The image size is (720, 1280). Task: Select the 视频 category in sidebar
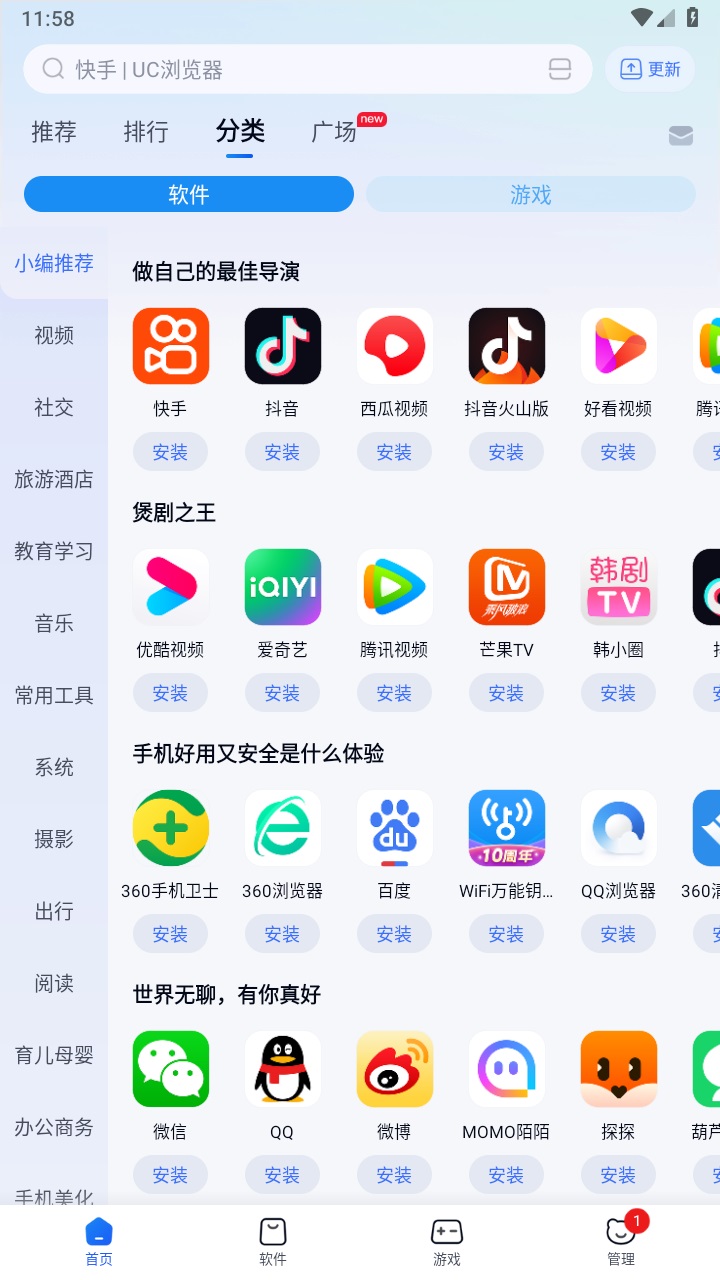point(54,336)
